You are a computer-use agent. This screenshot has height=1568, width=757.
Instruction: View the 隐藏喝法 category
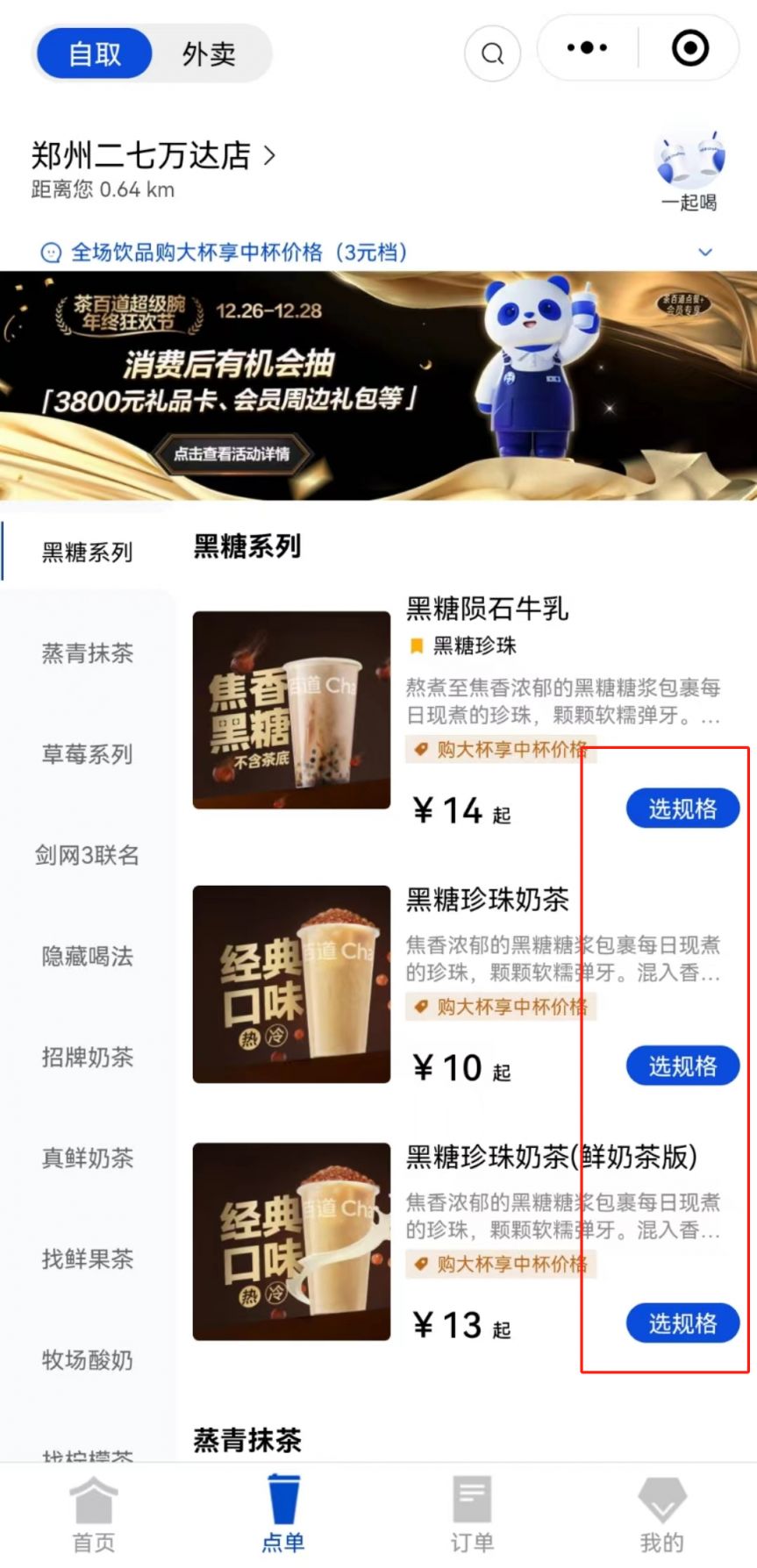click(x=88, y=956)
